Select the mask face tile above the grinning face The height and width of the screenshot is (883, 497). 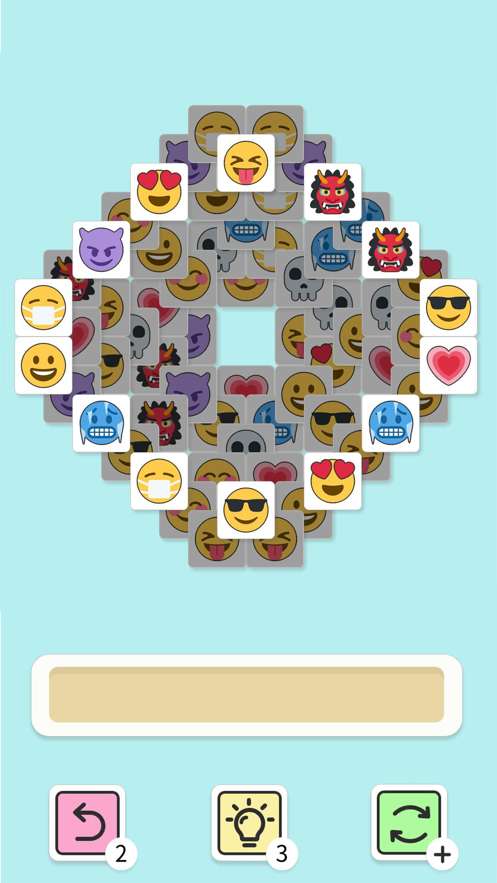pos(43,307)
